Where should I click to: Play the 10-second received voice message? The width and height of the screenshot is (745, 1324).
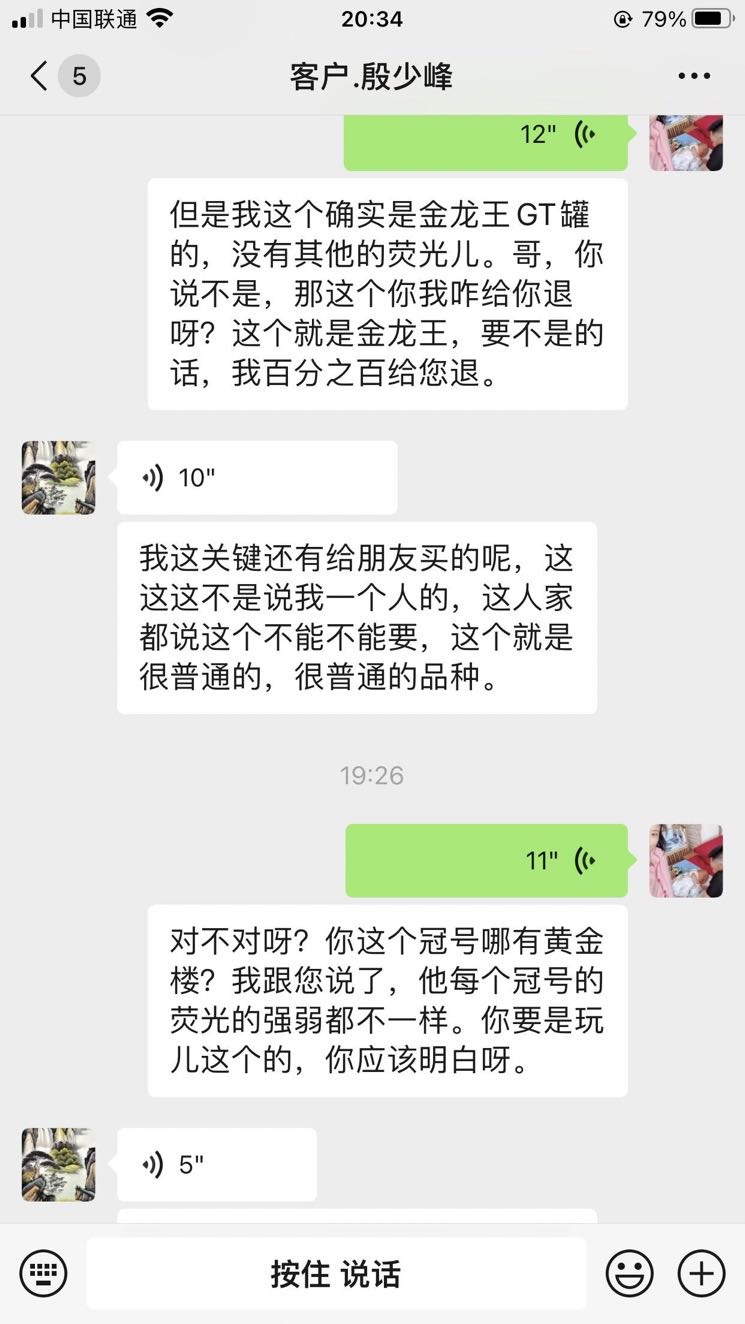[x=257, y=478]
